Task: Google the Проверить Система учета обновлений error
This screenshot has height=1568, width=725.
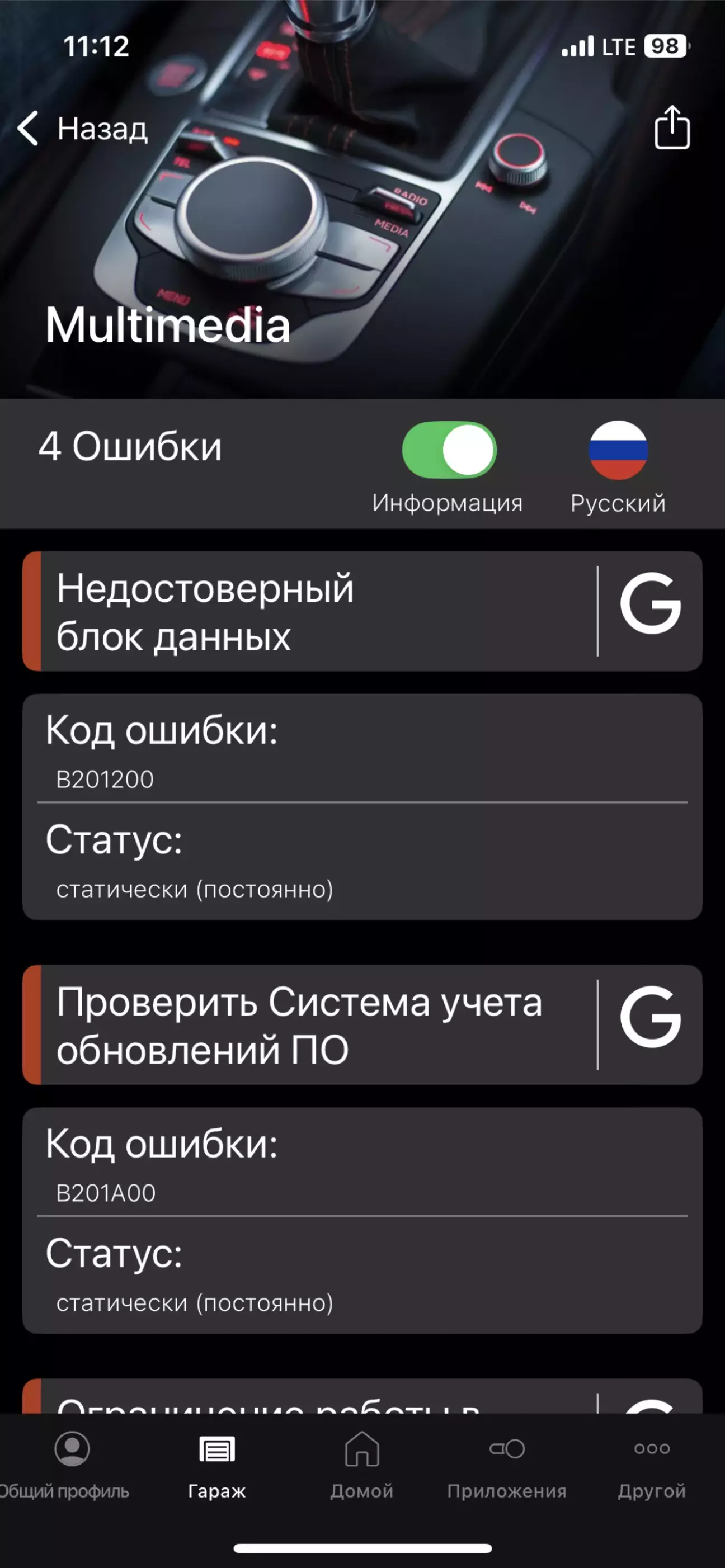Action: pyautogui.click(x=650, y=1018)
